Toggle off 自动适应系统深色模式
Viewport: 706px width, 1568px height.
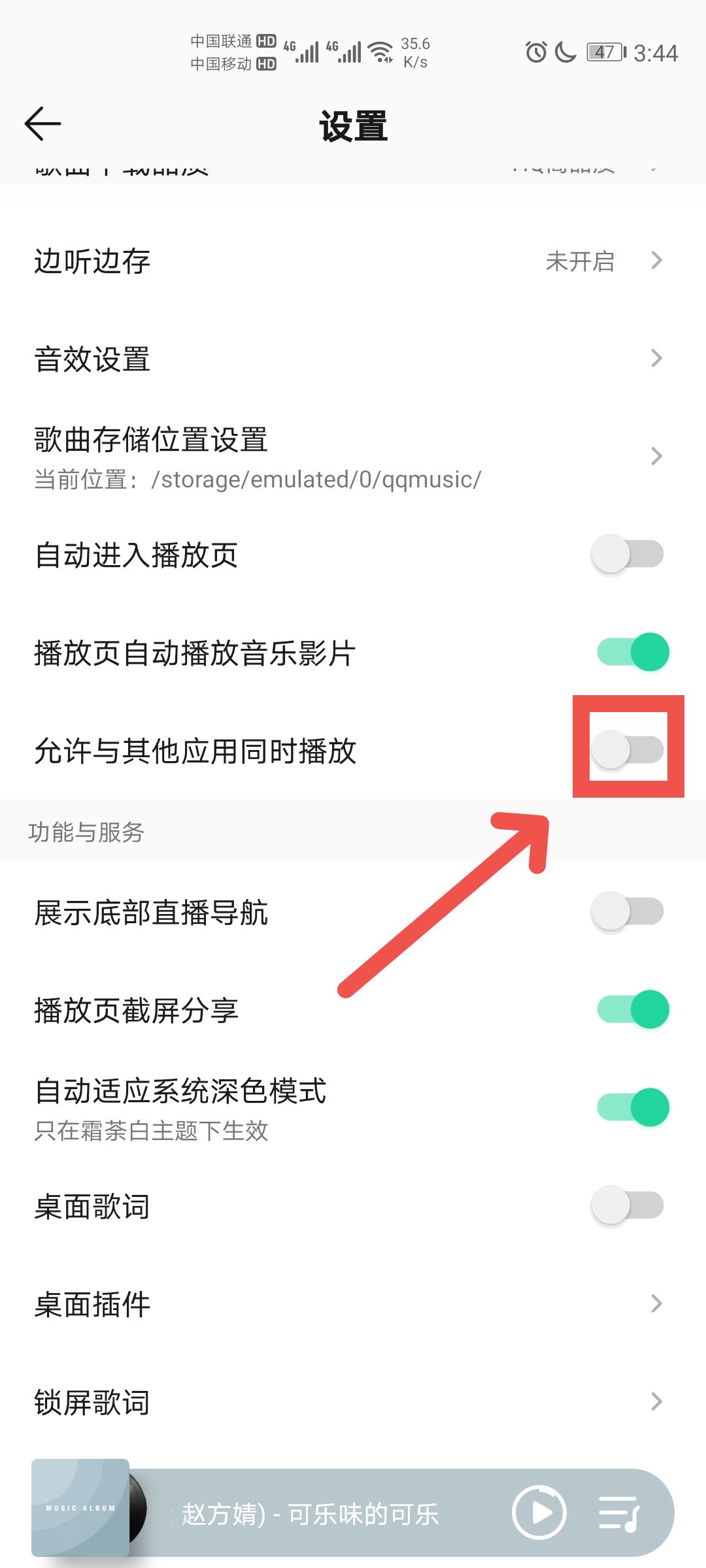pos(633,1107)
